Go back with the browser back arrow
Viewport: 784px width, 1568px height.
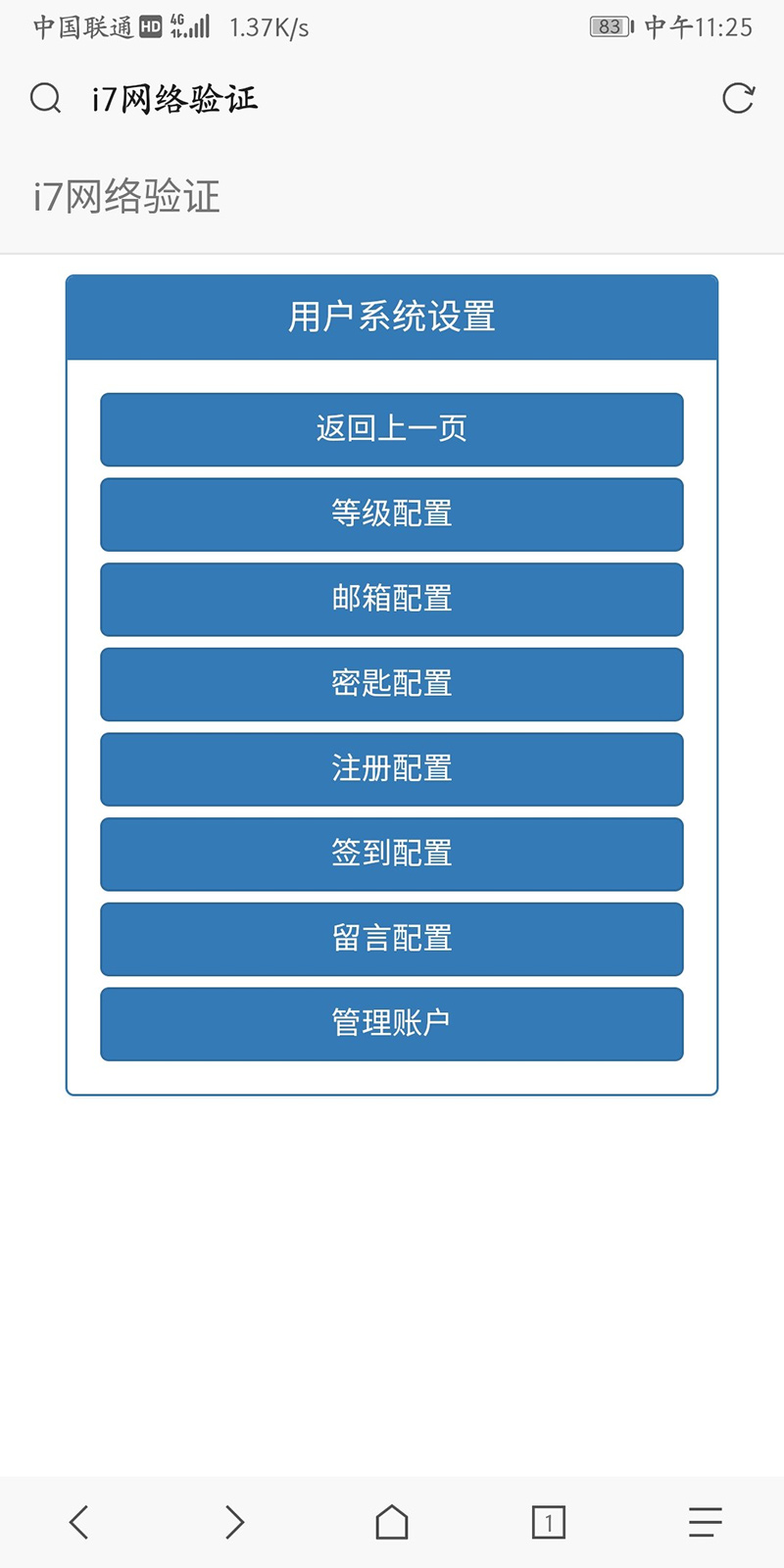click(79, 1522)
